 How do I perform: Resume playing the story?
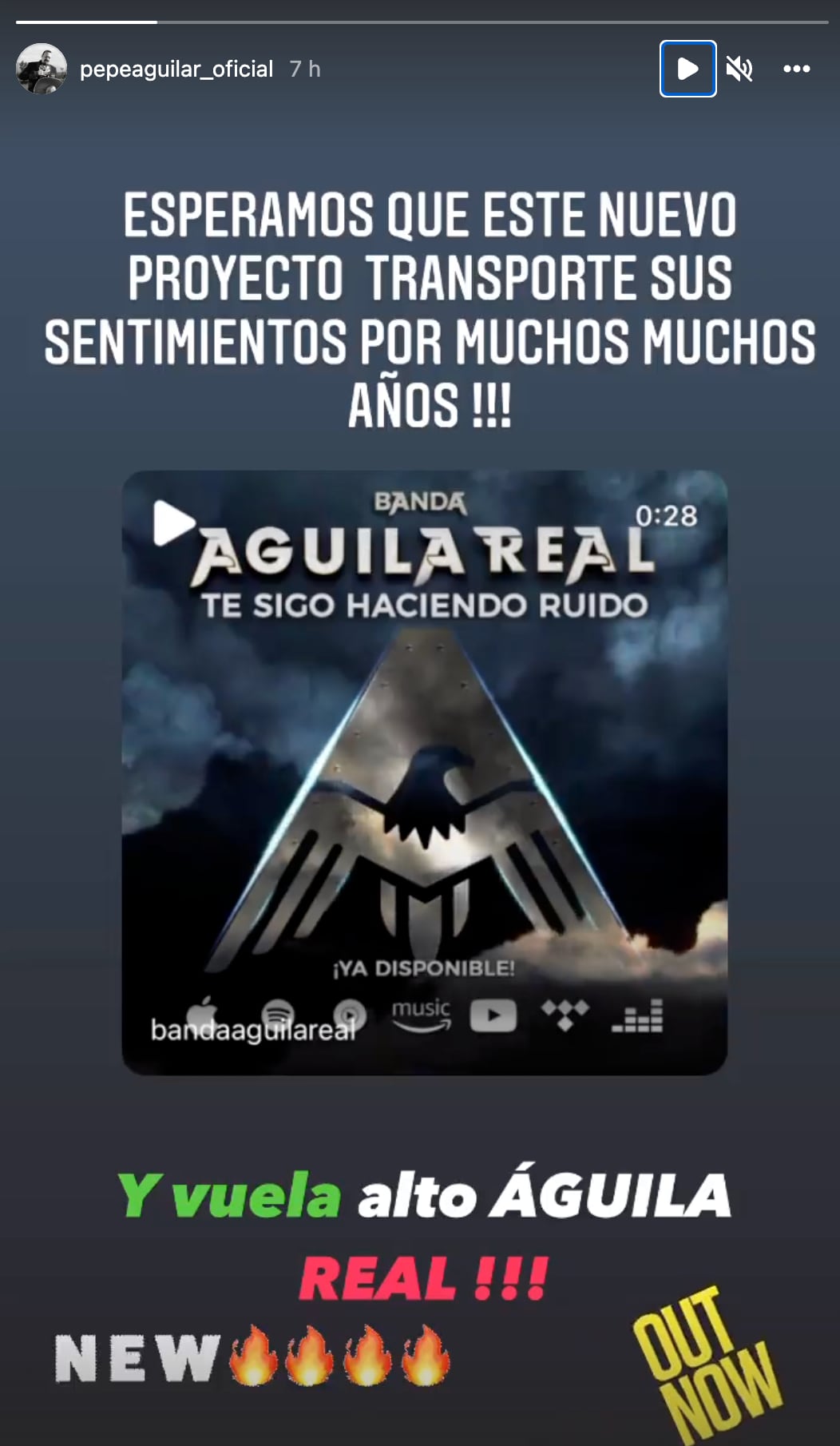[x=687, y=69]
